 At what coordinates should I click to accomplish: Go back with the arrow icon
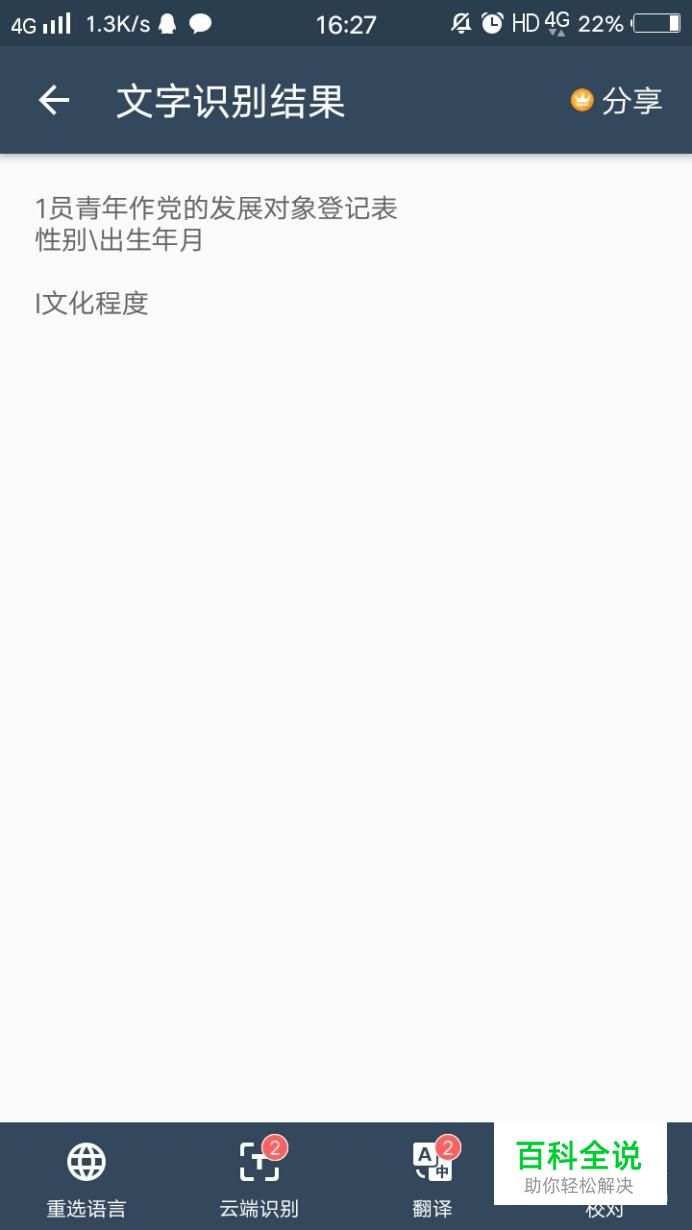click(54, 100)
